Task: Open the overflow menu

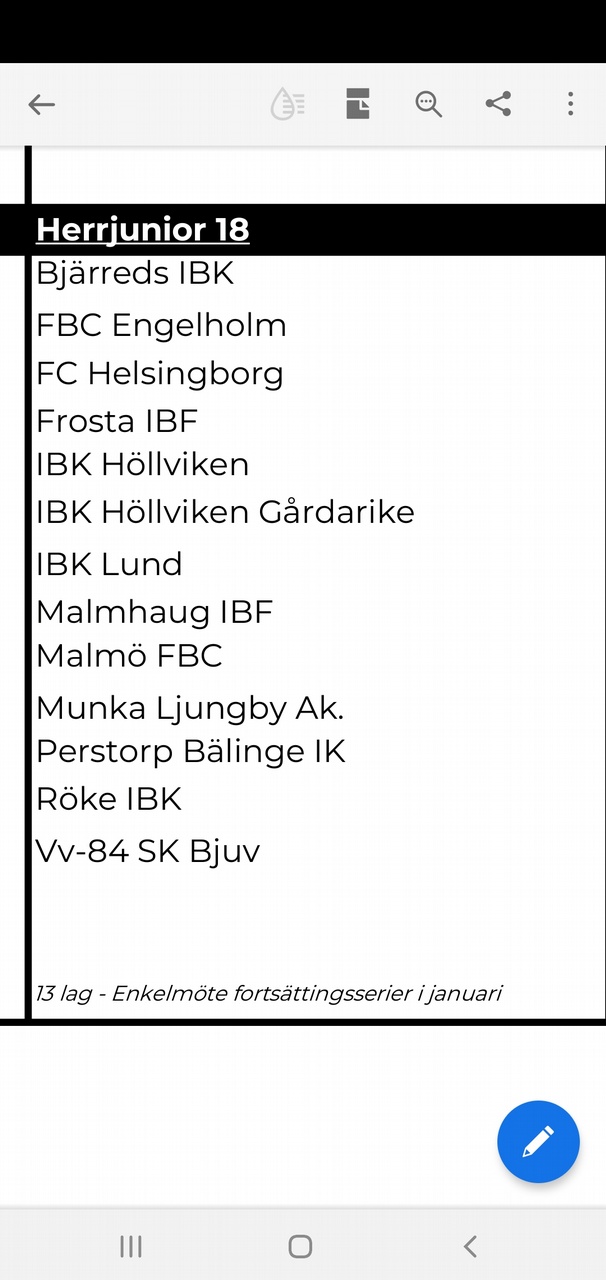Action: point(570,104)
